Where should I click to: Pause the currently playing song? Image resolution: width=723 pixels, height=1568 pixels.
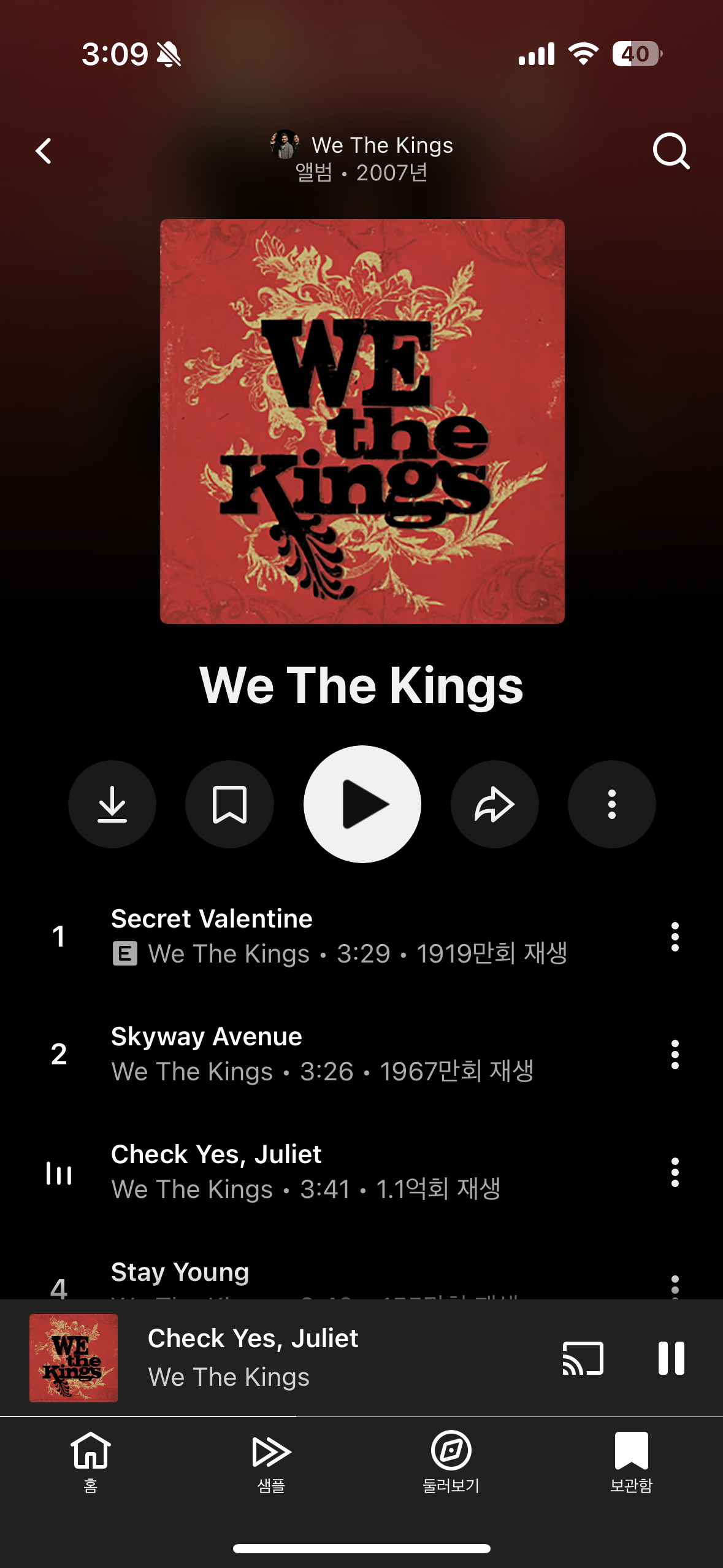[671, 1358]
